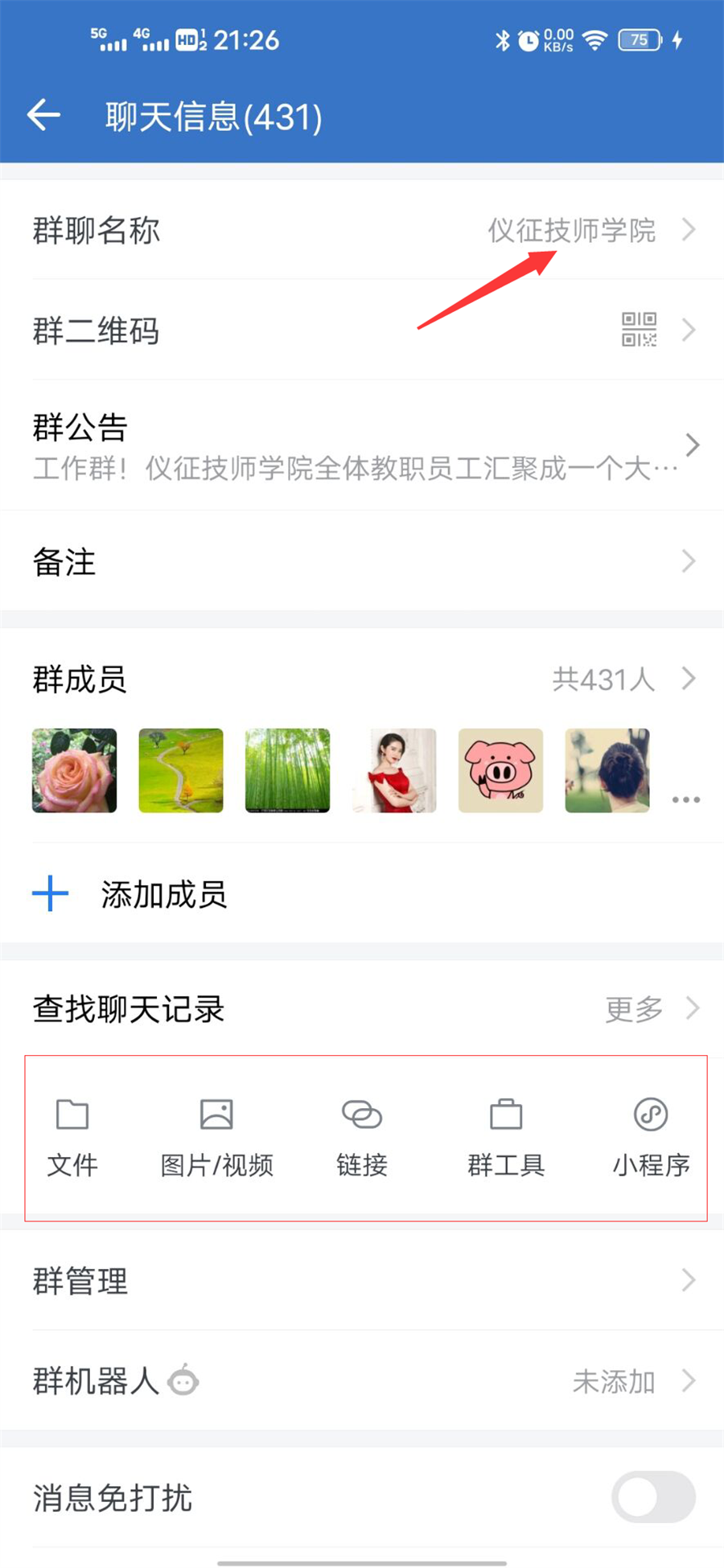Open the 群公告 group announcement
The width and height of the screenshot is (724, 1568).
coord(362,445)
